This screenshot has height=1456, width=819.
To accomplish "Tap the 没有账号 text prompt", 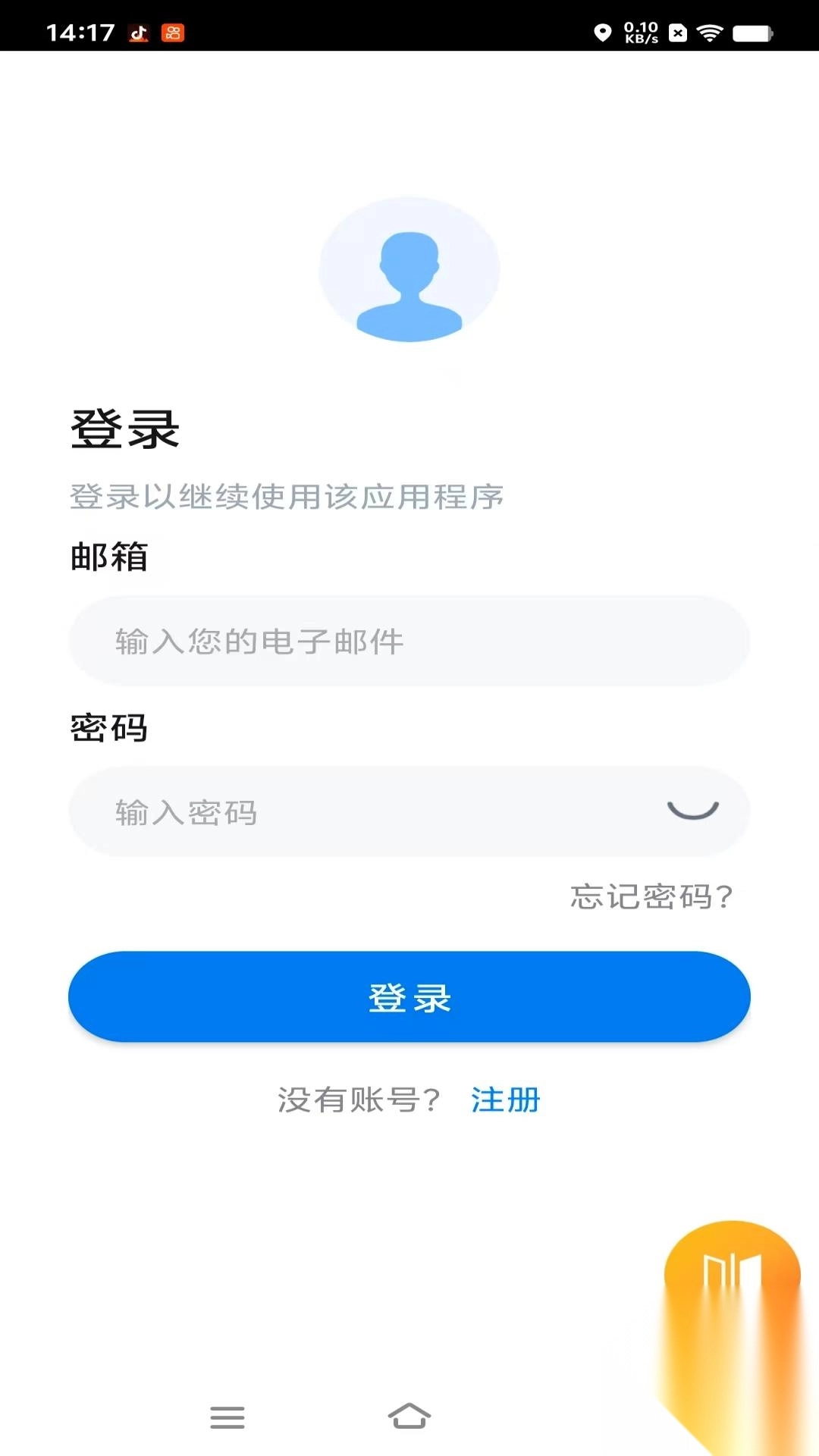I will coord(356,1100).
